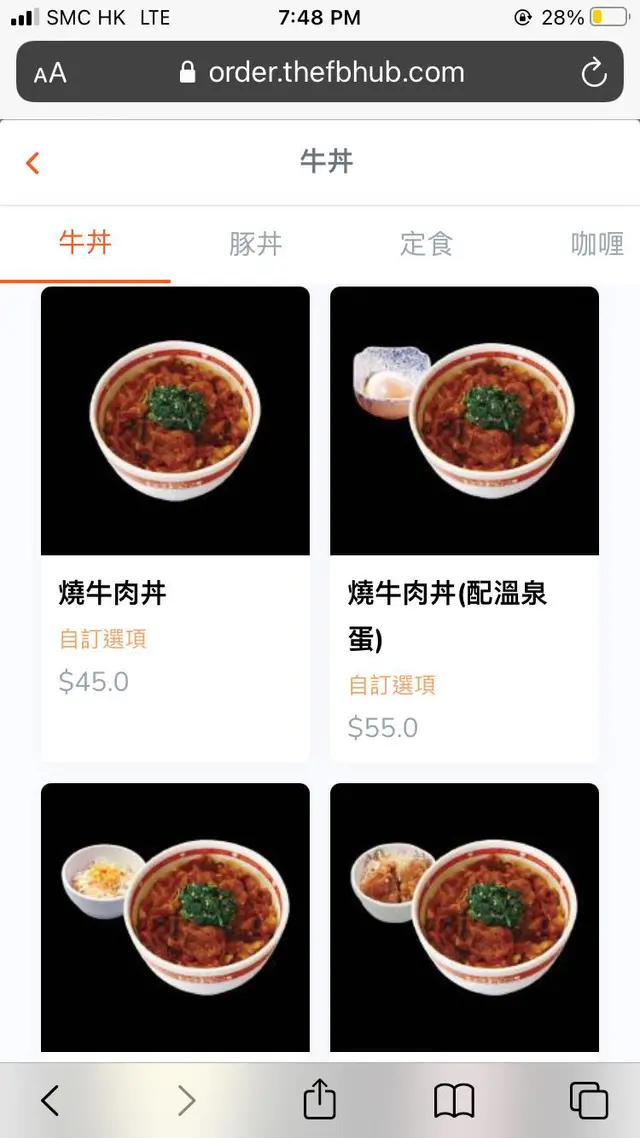Select the 牛丼 tab

point(85,242)
